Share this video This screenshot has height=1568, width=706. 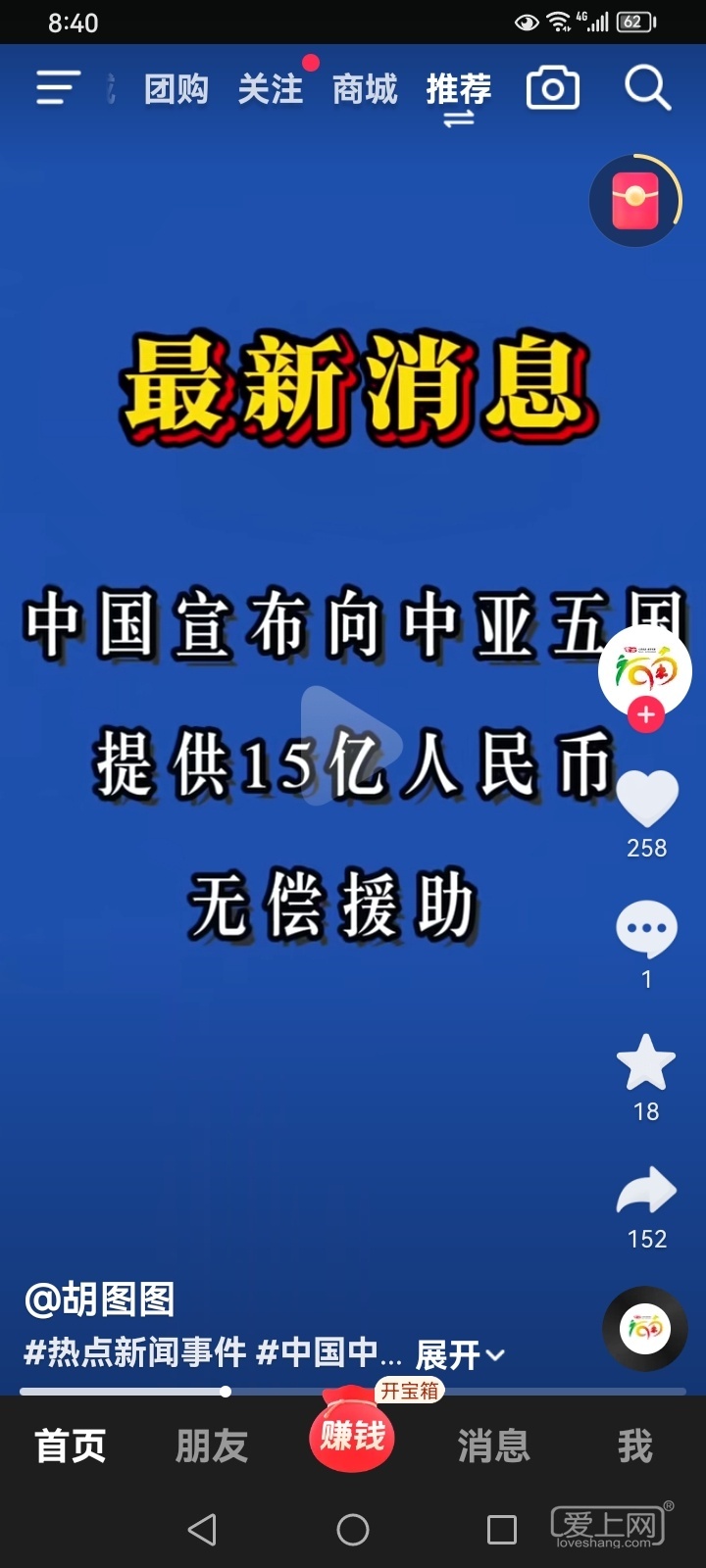(646, 1192)
